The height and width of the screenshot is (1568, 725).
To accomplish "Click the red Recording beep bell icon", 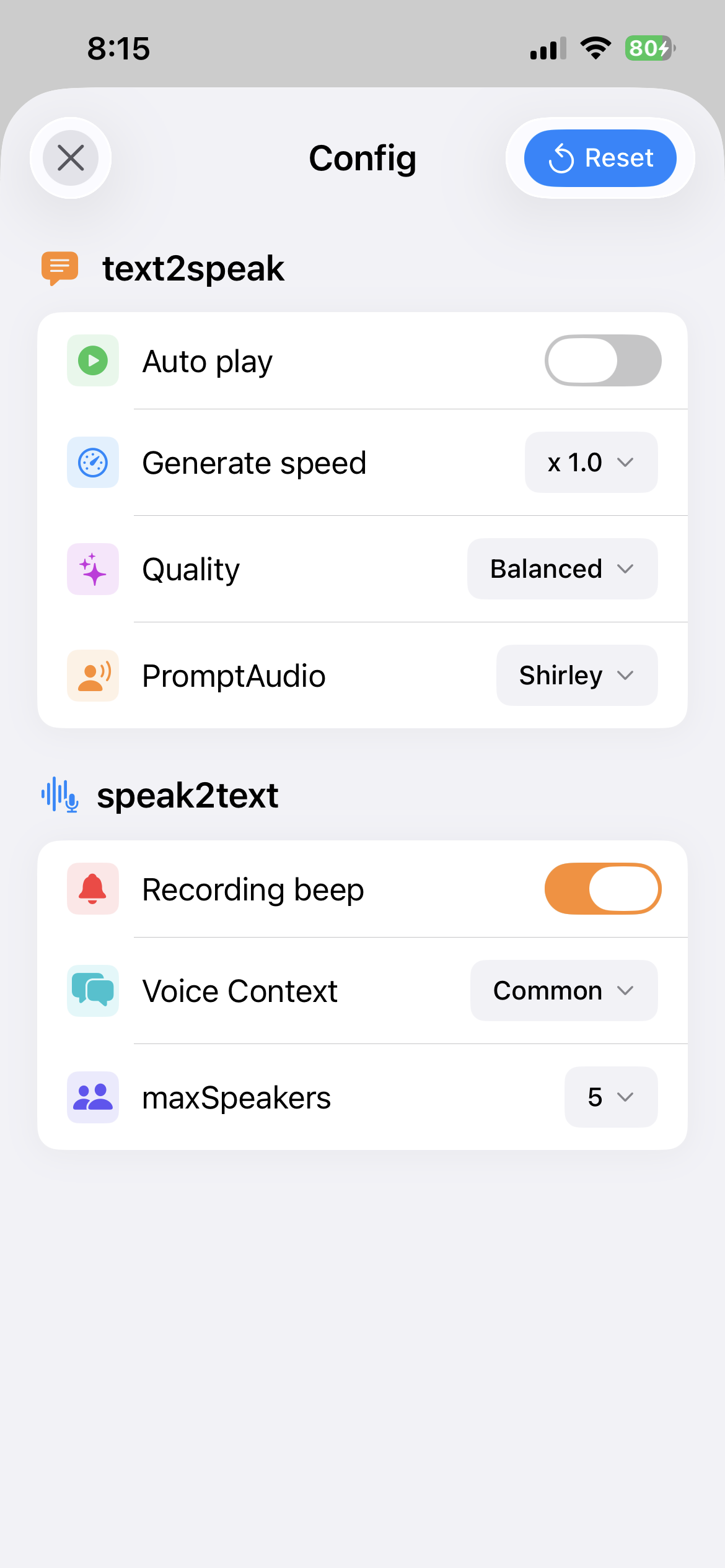I will click(x=92, y=888).
